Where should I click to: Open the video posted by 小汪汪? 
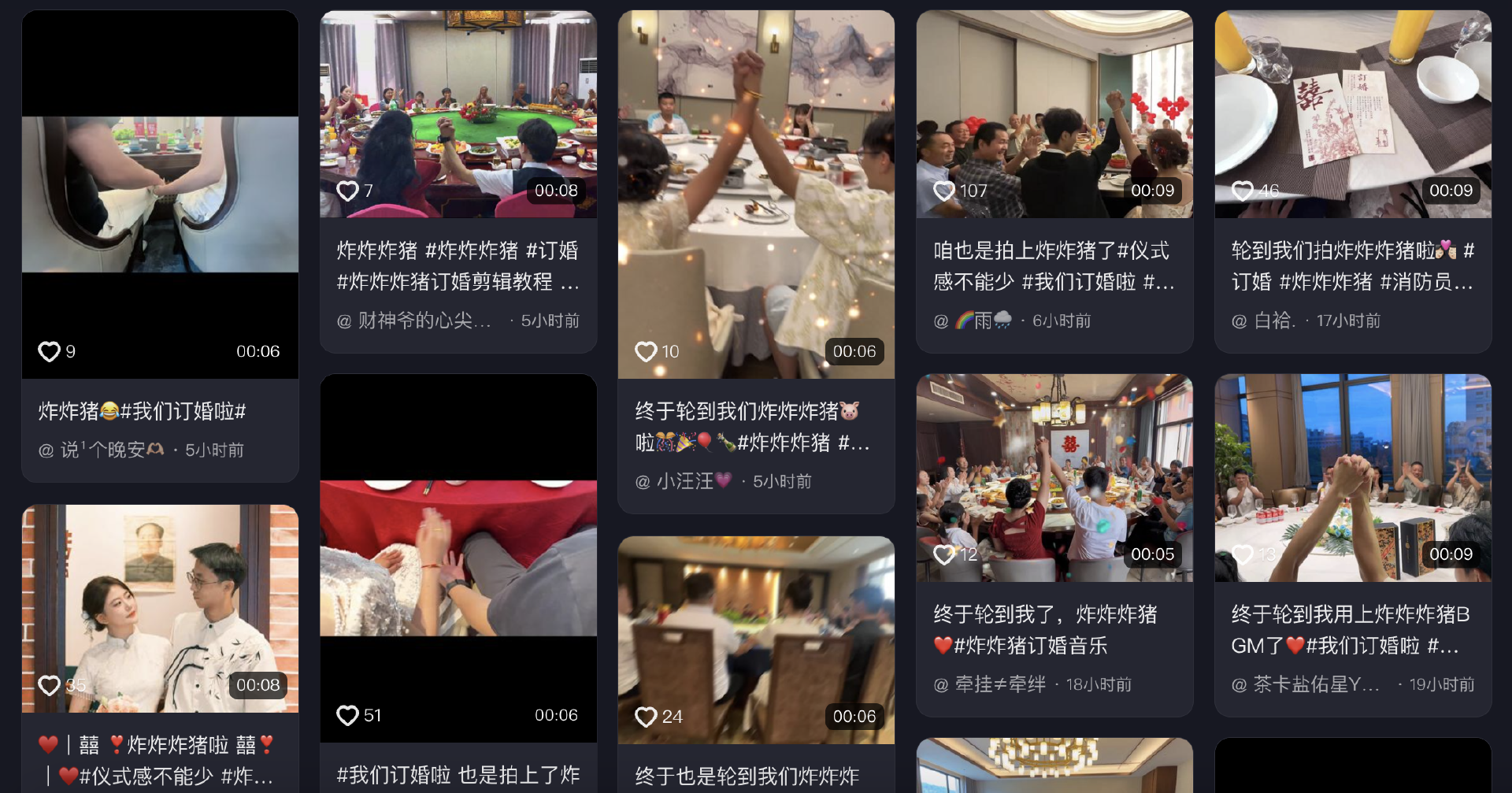click(x=756, y=194)
